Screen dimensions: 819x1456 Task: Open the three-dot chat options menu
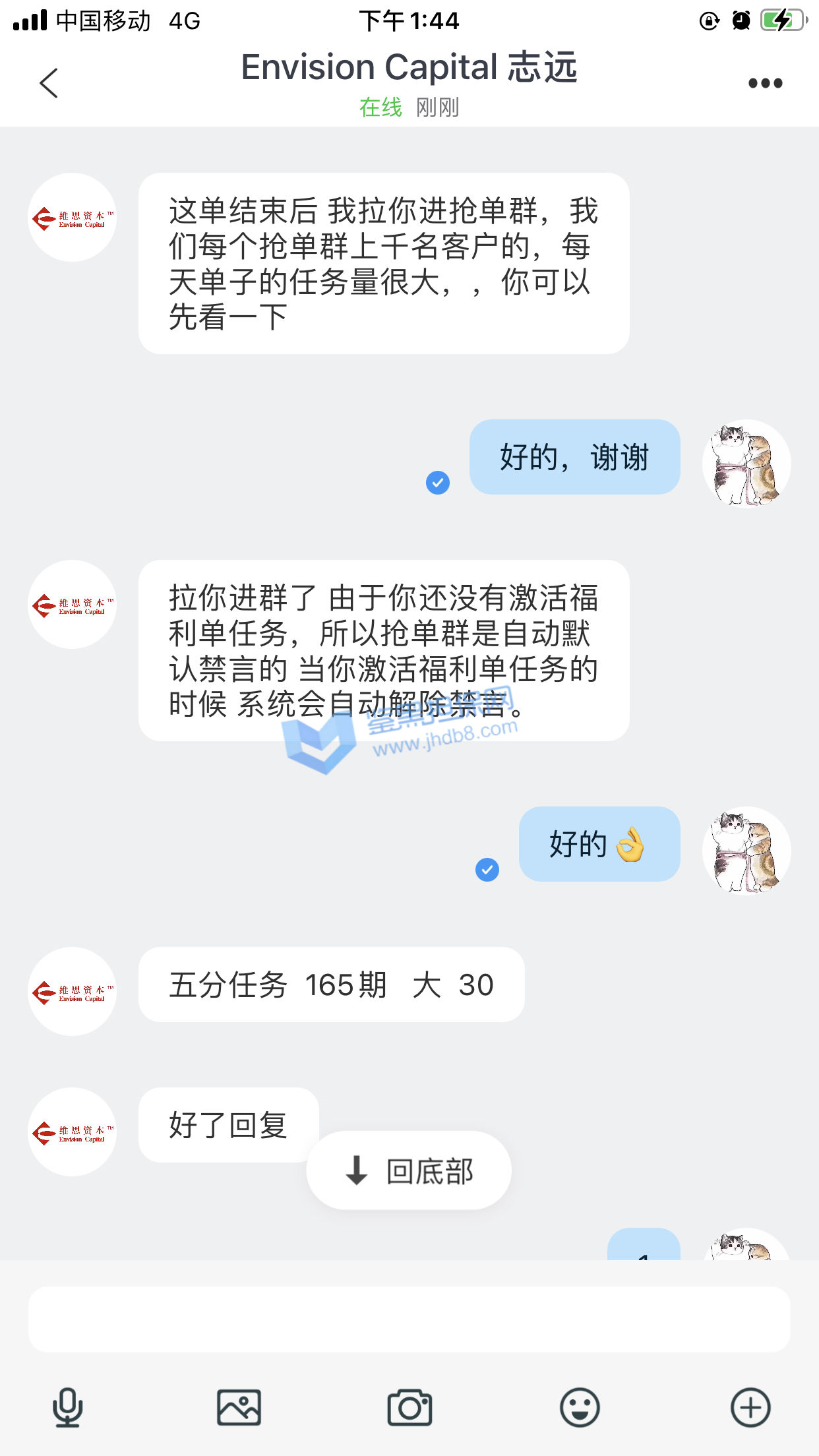pyautogui.click(x=765, y=83)
